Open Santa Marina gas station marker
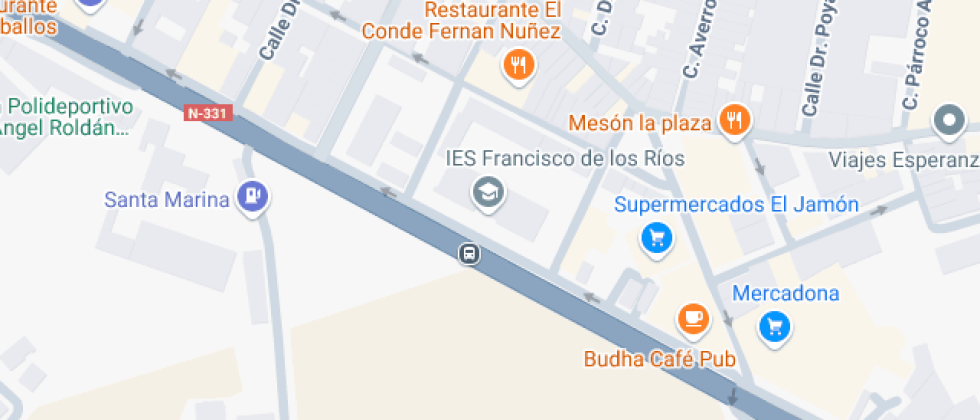The image size is (980, 420). pos(252,198)
